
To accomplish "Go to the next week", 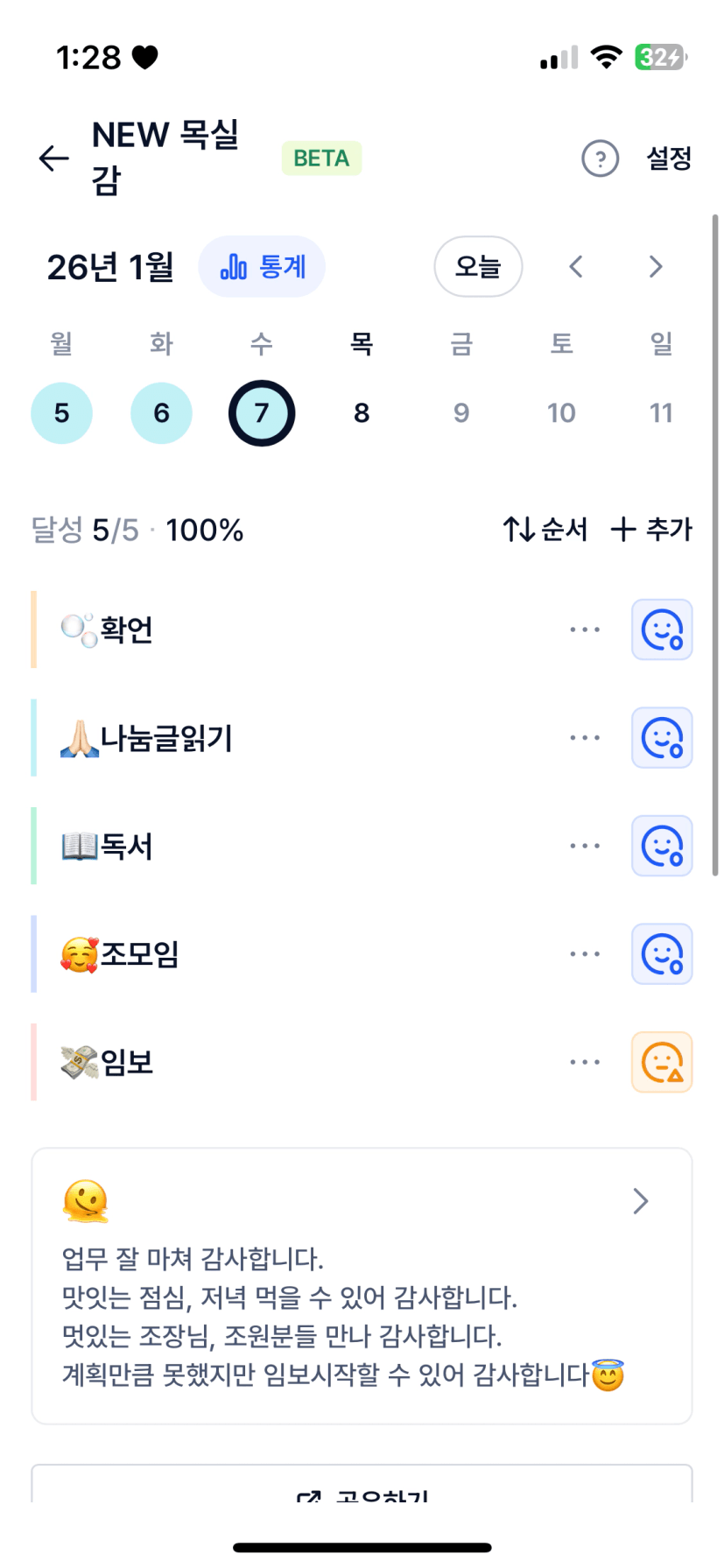I will tap(656, 266).
